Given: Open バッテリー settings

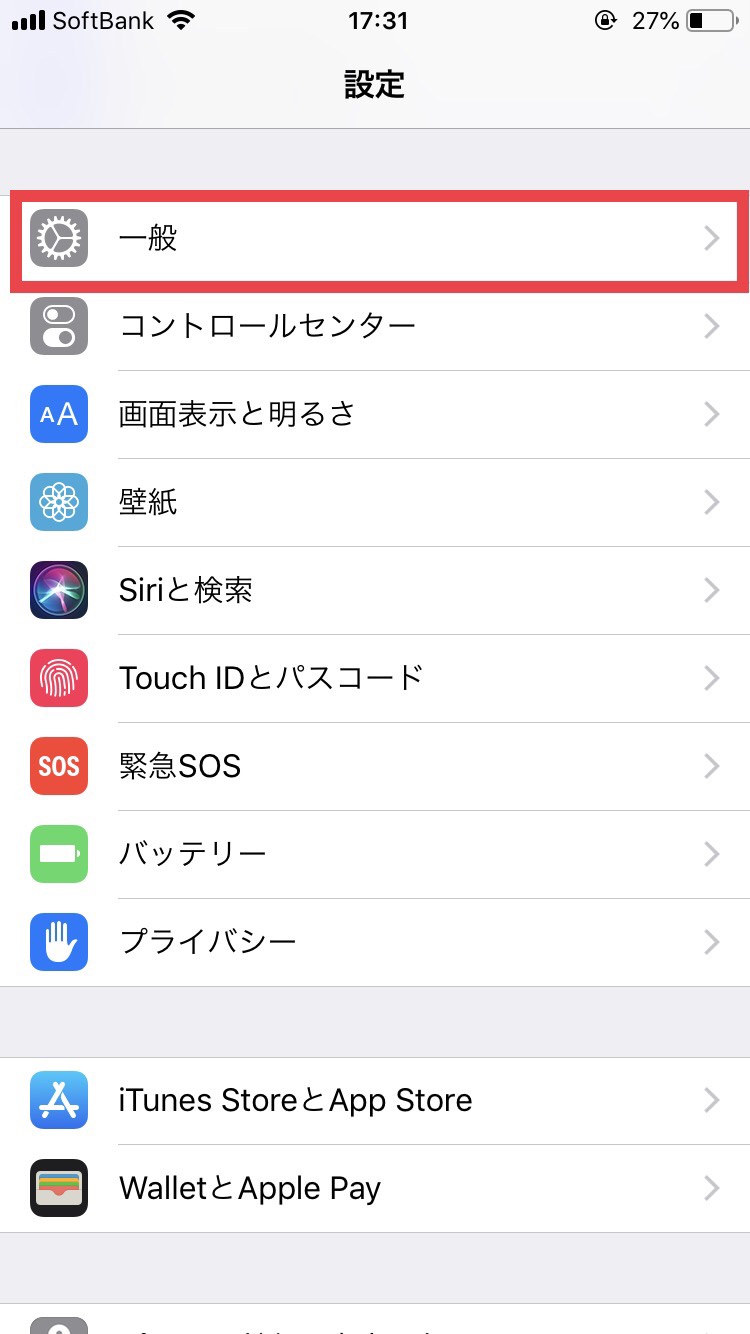Looking at the screenshot, I should pos(375,854).
